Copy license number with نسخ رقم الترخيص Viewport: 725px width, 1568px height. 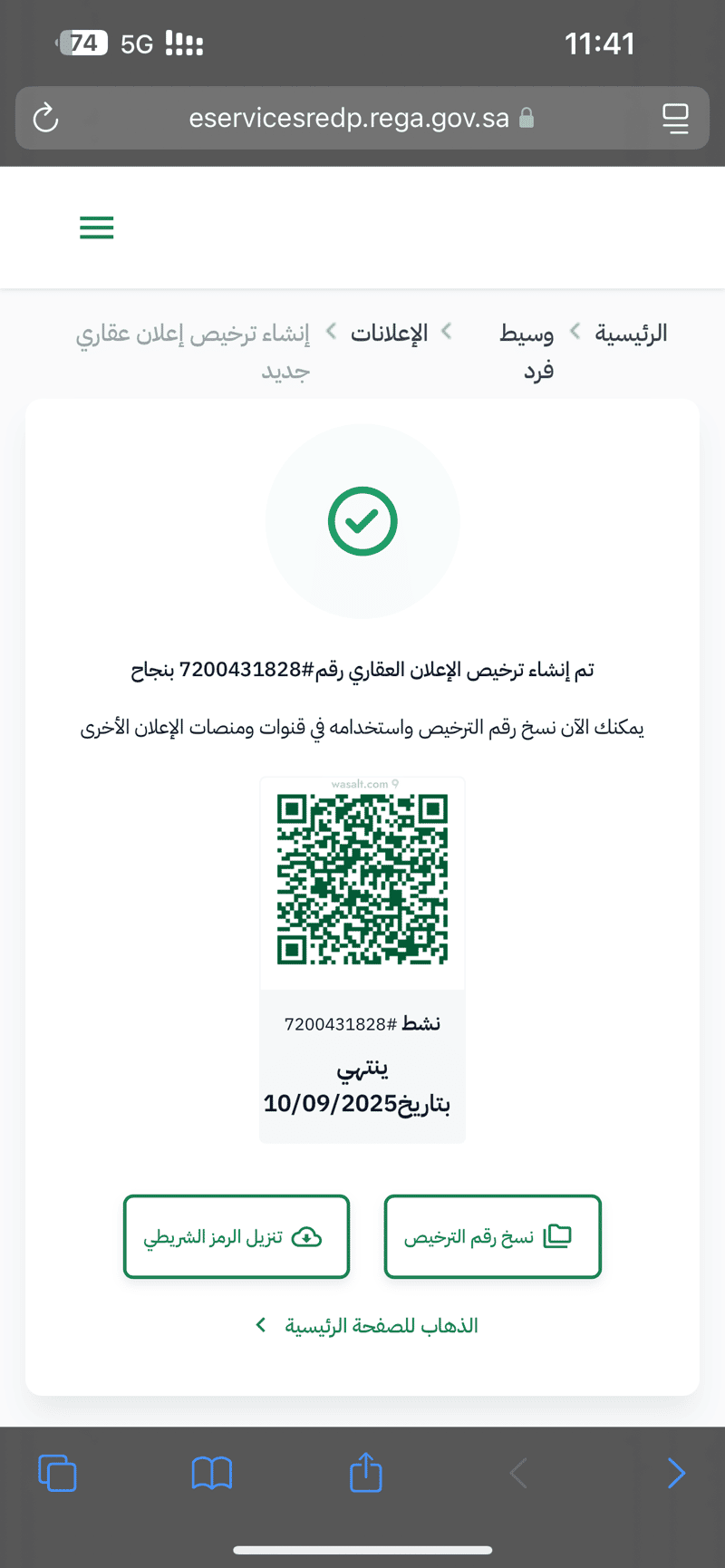492,1236
